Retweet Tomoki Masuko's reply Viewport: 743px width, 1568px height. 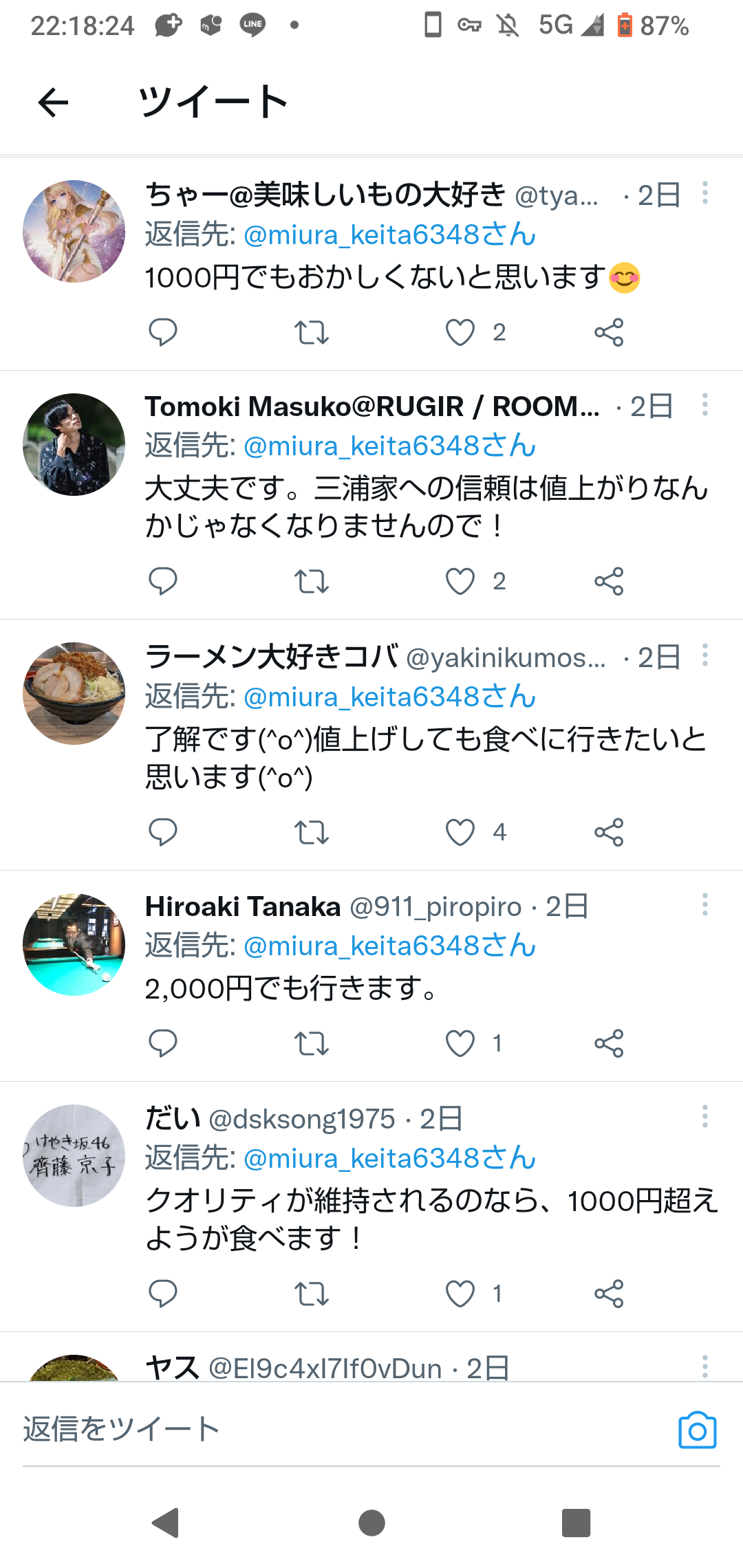(x=312, y=582)
